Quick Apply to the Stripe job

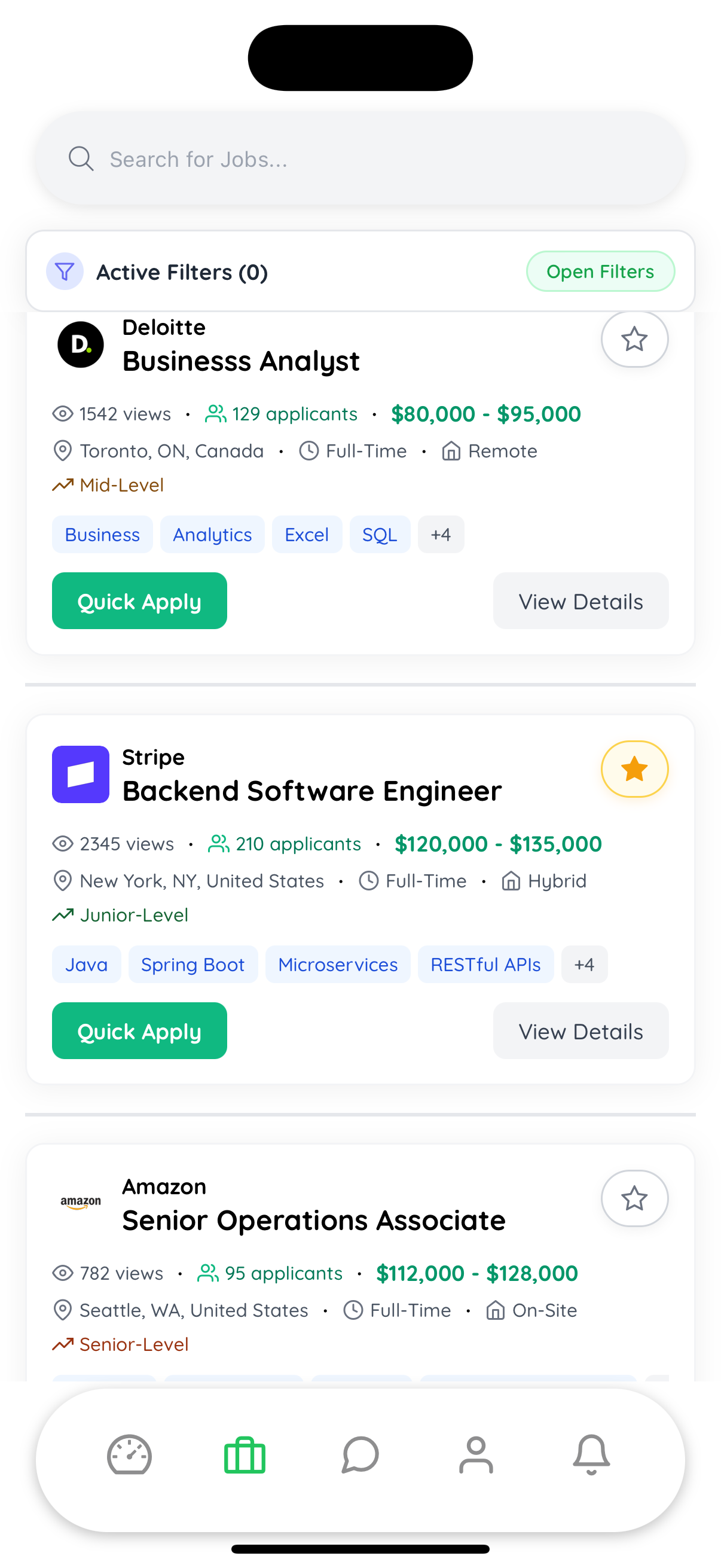(x=139, y=1030)
